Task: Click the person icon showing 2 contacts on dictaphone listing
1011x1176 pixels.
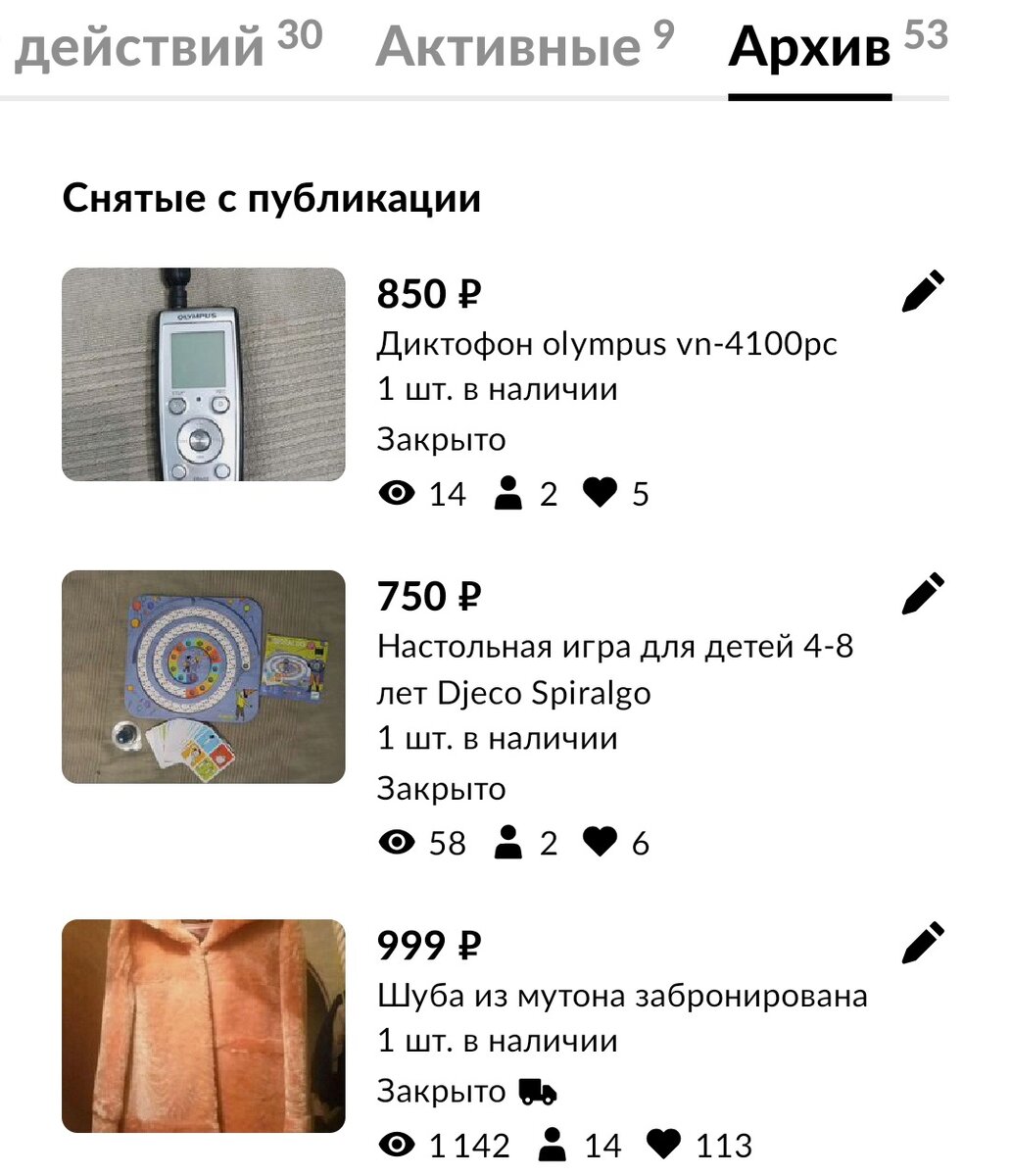Action: click(x=508, y=494)
